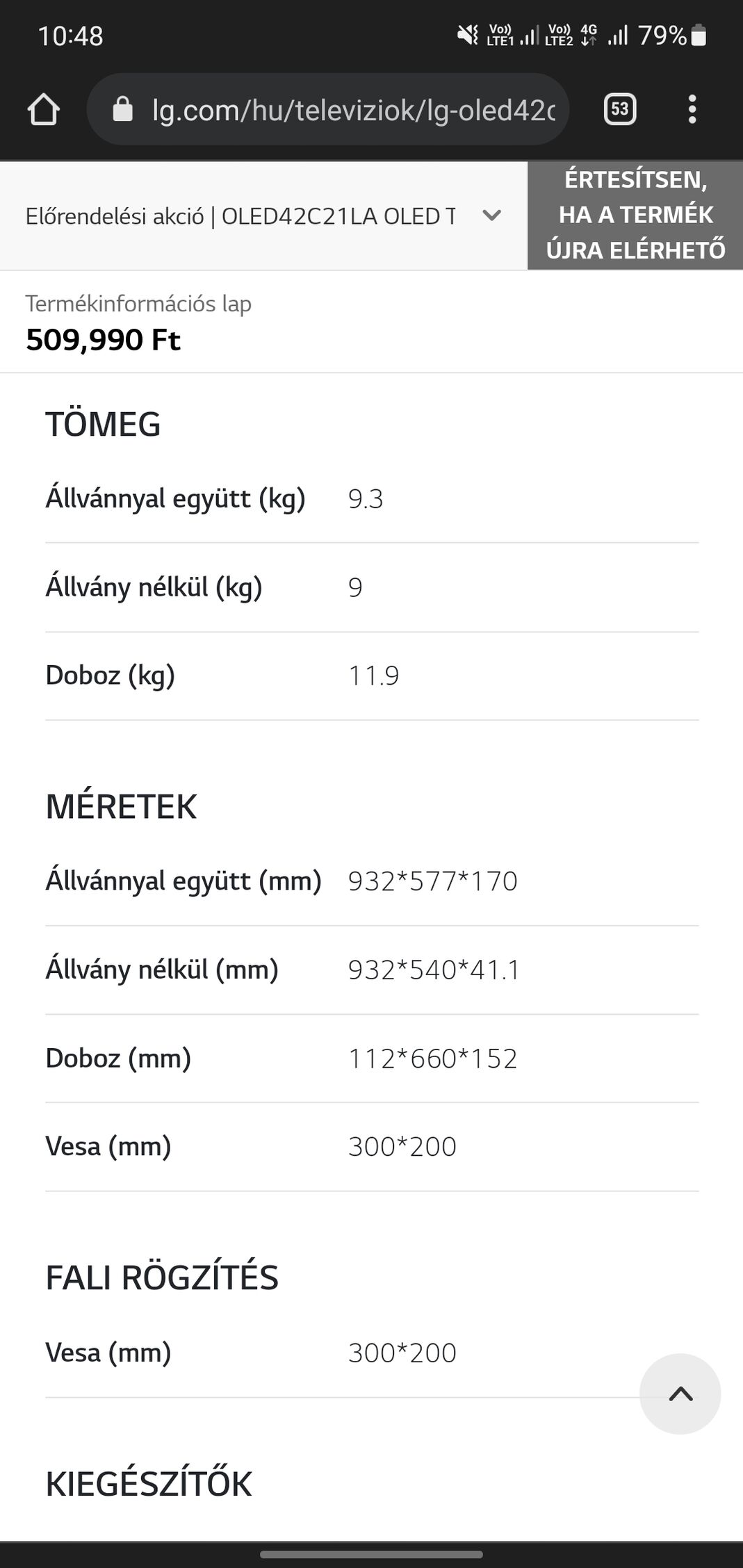The width and height of the screenshot is (743, 1568).
Task: Open the browser overflow menu
Action: tap(692, 109)
